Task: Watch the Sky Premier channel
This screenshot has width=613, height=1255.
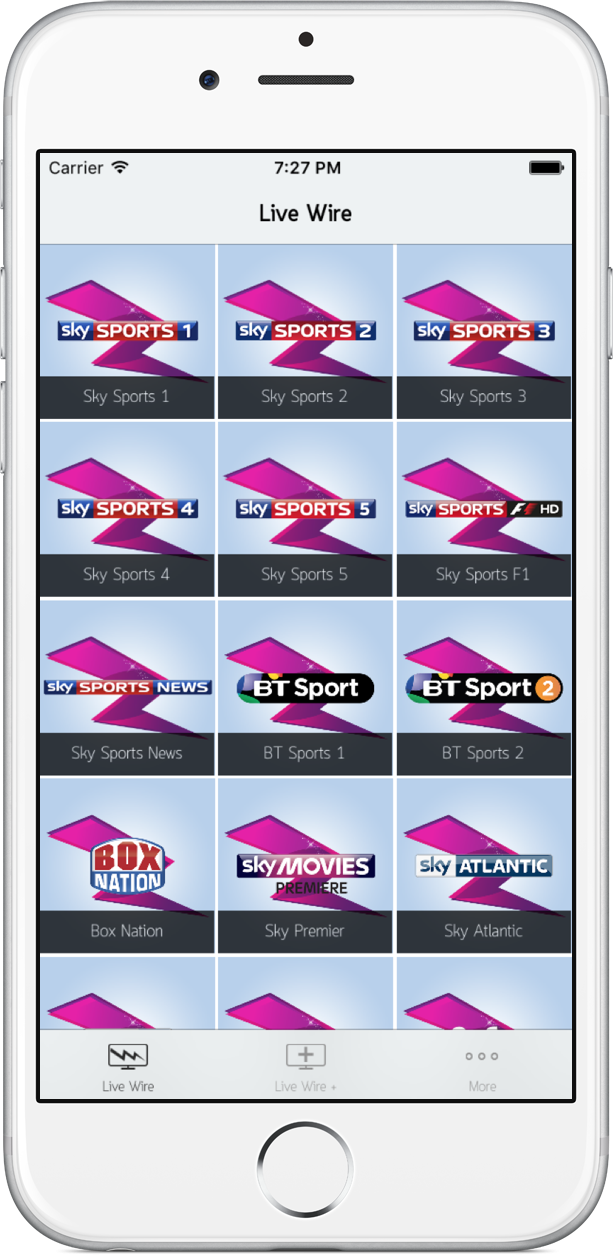Action: [x=305, y=866]
